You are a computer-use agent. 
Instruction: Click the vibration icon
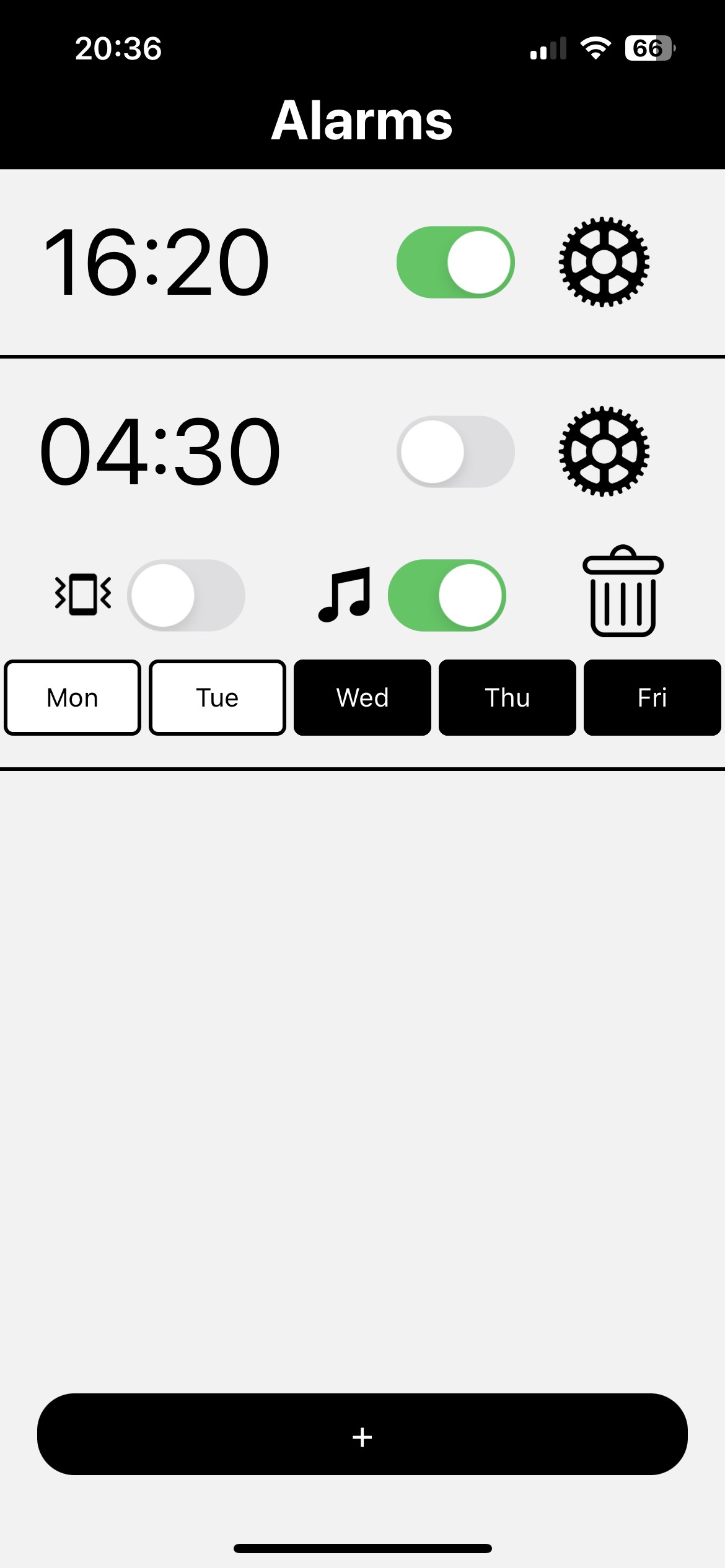tap(82, 594)
